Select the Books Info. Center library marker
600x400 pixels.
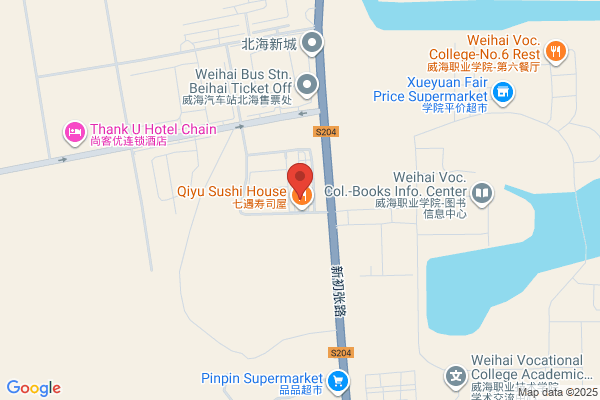point(482,194)
